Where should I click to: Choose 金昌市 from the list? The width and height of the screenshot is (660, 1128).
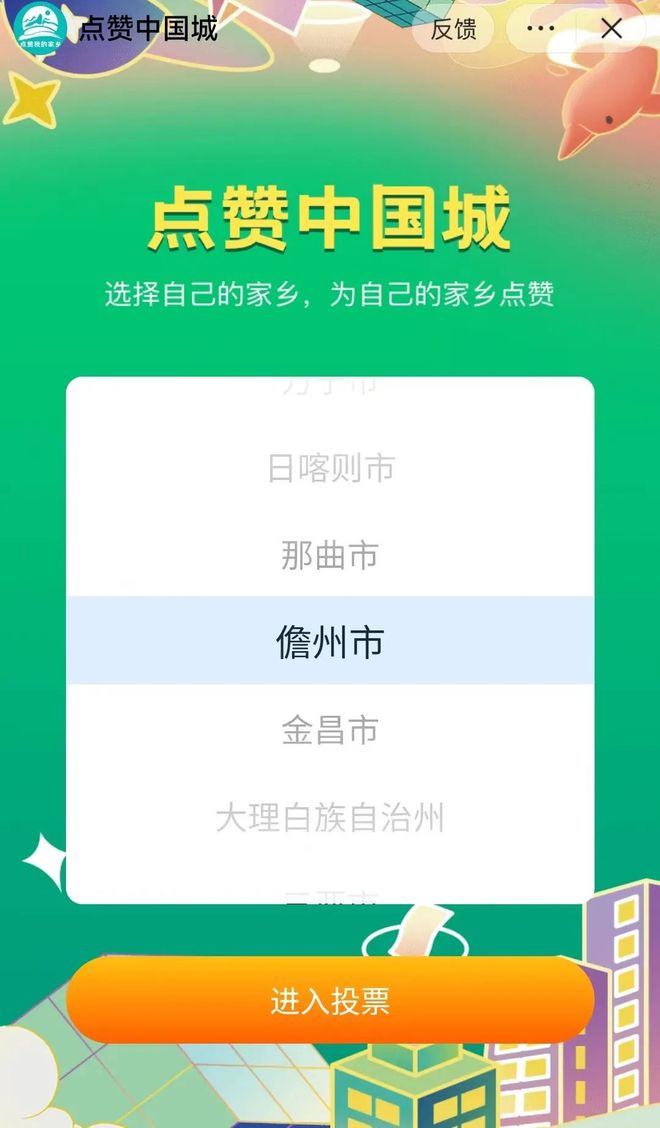(330, 731)
